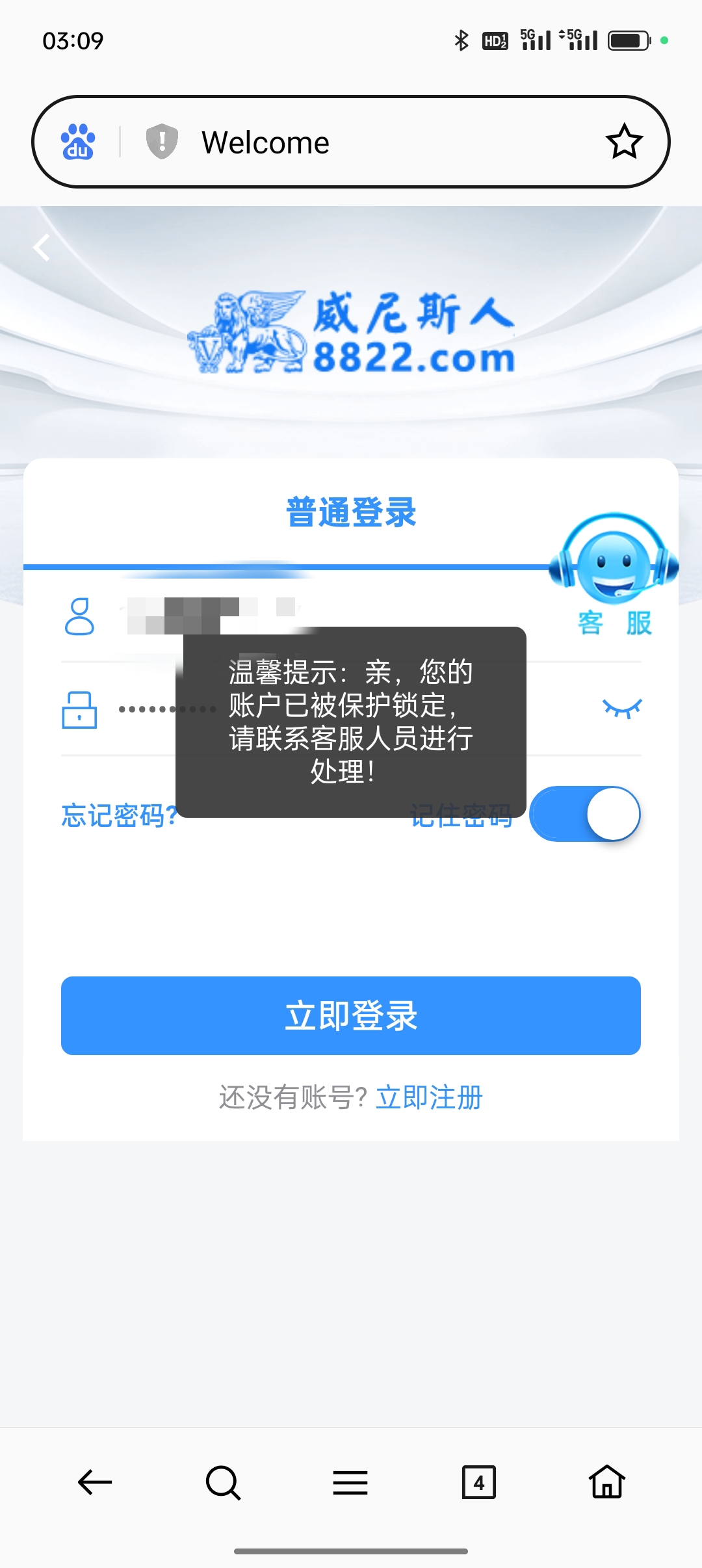Viewport: 702px width, 1568px height.
Task: Bookmark this page with the star icon
Action: [624, 142]
